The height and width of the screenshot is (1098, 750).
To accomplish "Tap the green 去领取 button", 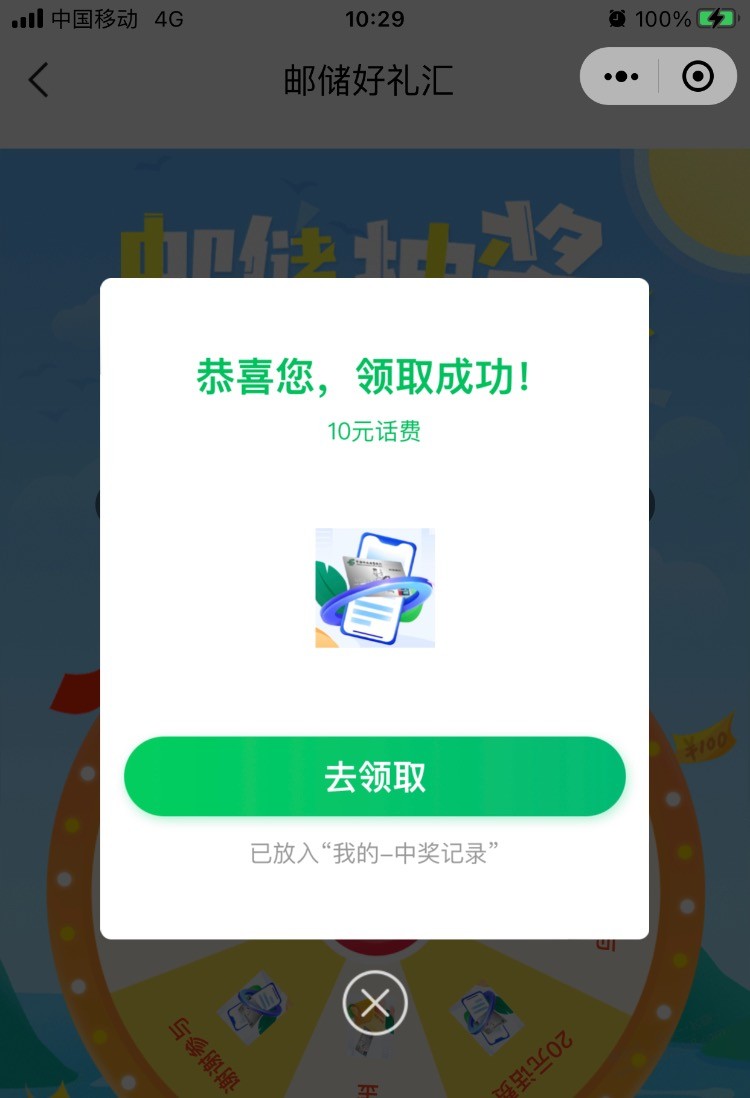I will click(375, 777).
